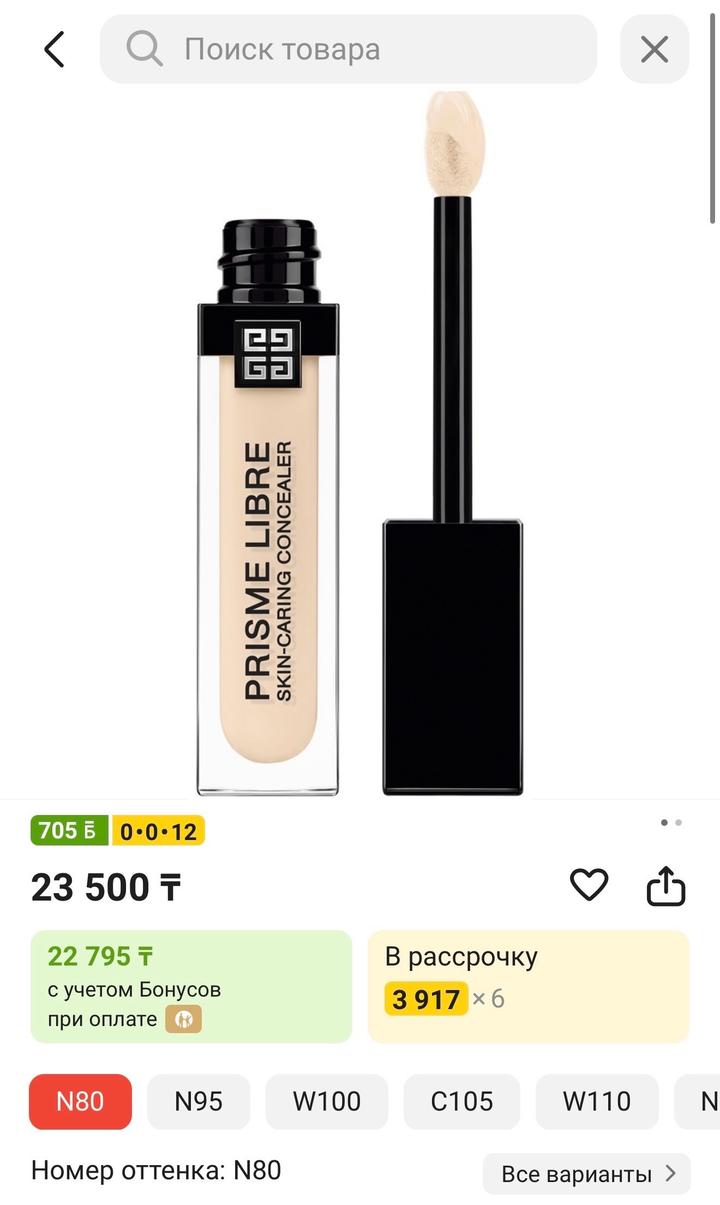The width and height of the screenshot is (720, 1205).
Task: Switch to shade W100
Action: tap(326, 1101)
